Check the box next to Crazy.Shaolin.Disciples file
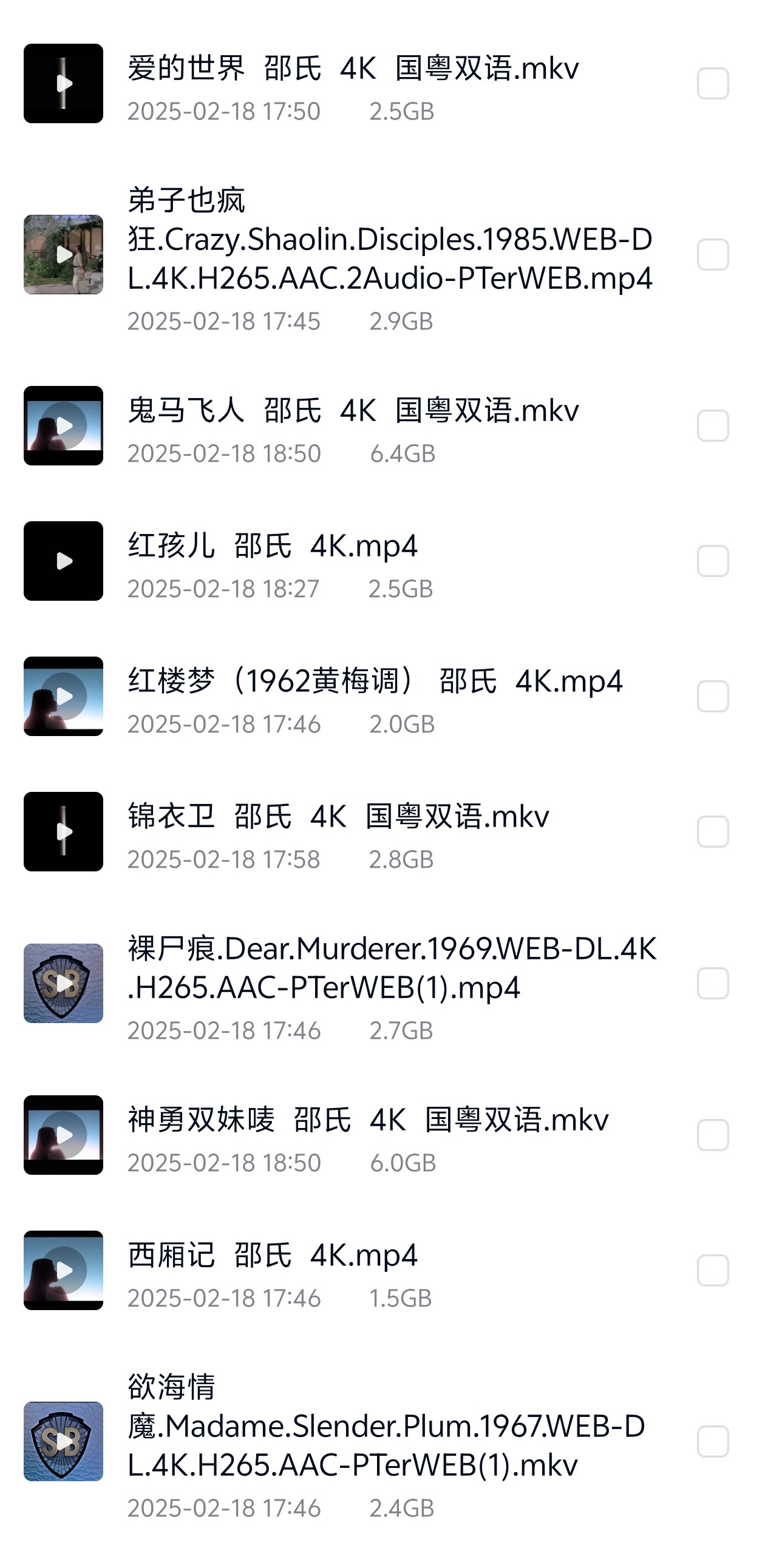 pos(713,254)
